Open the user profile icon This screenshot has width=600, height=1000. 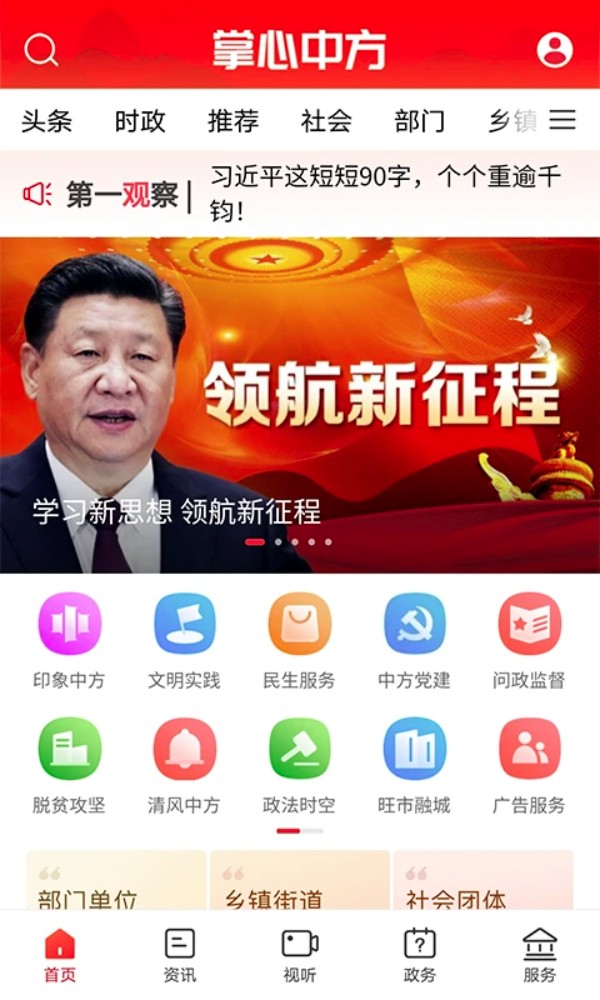pos(555,50)
